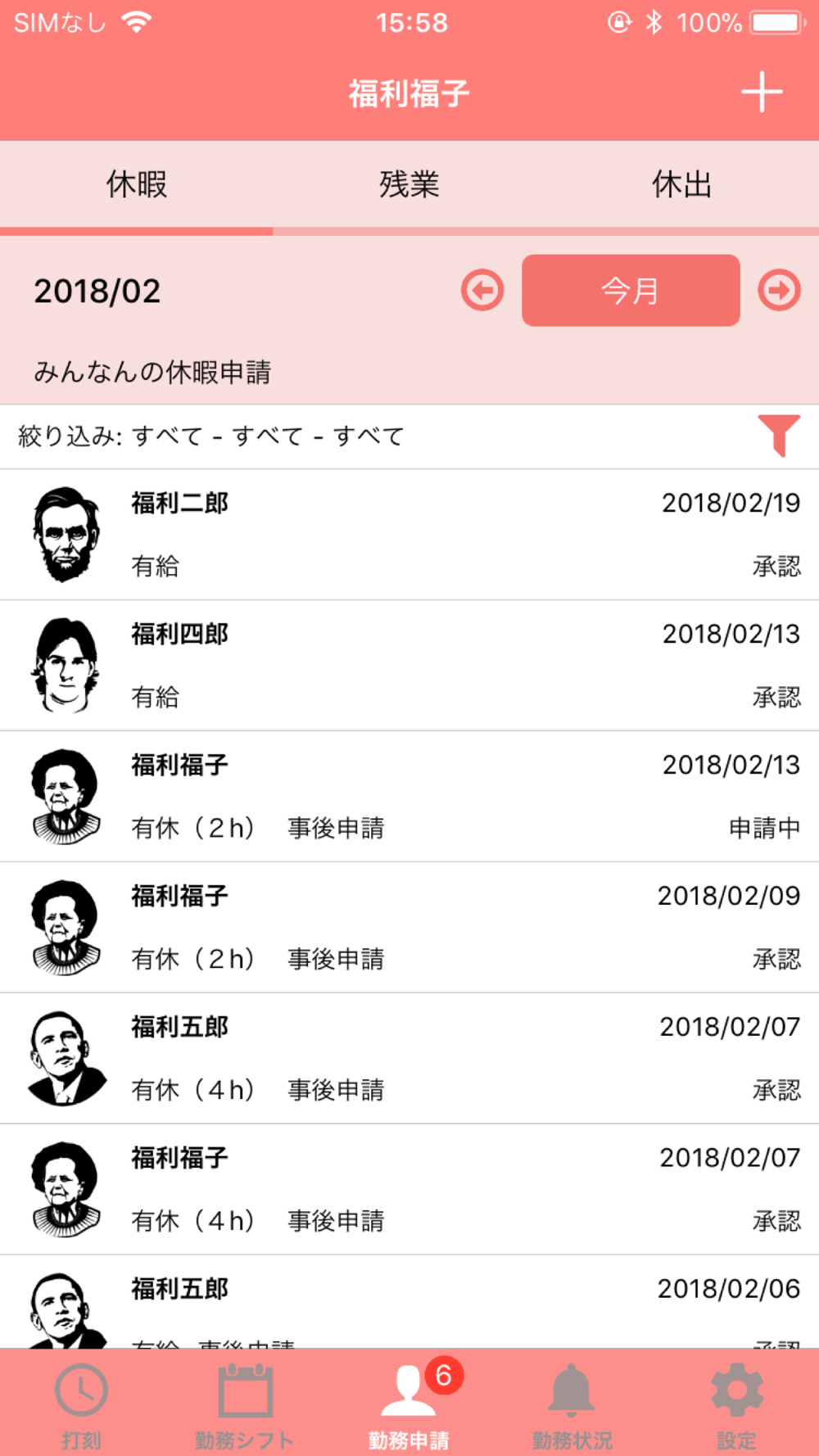819x1456 pixels.
Task: Select the 休暇 tab
Action: (137, 185)
